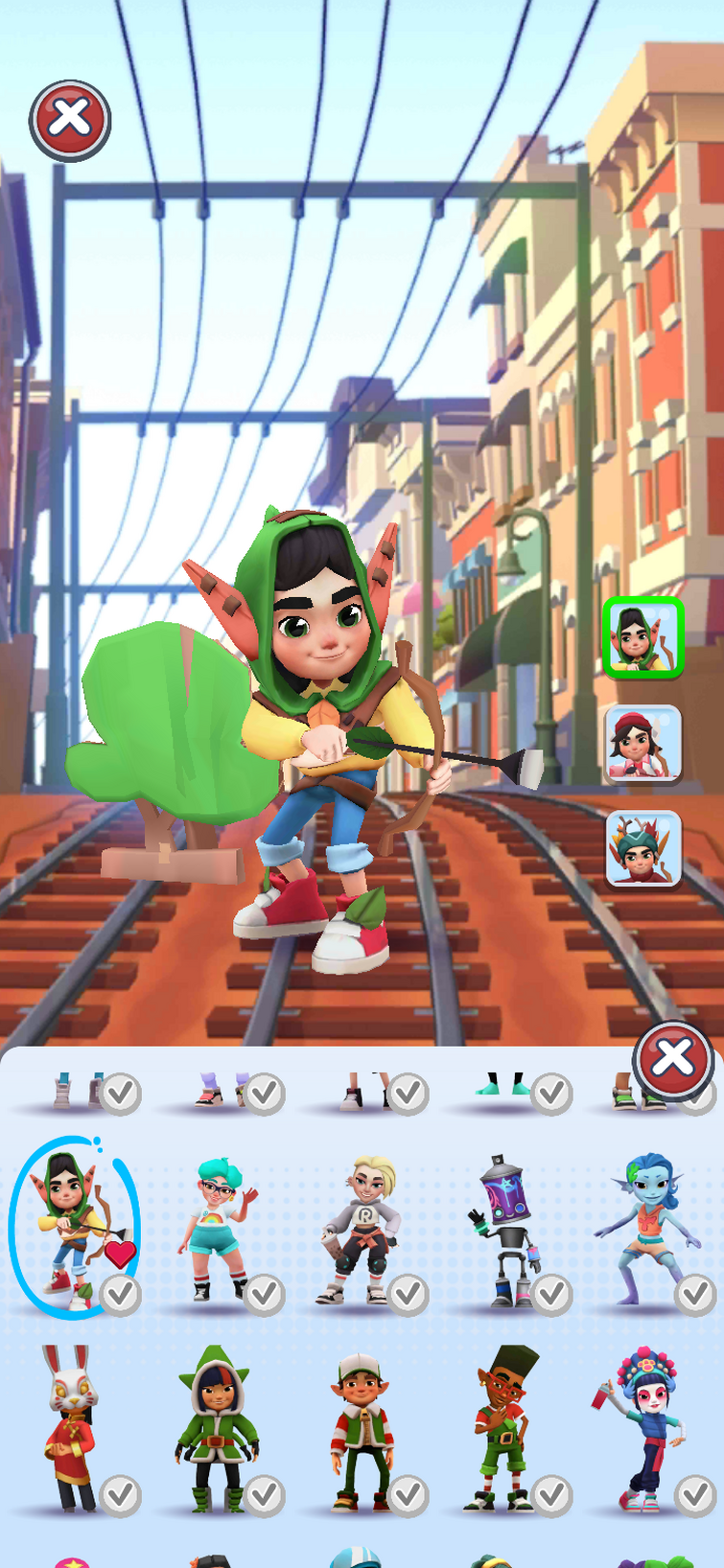Select the rabbit mask character in red
Viewport: 724px width, 1568px height.
point(71,1428)
